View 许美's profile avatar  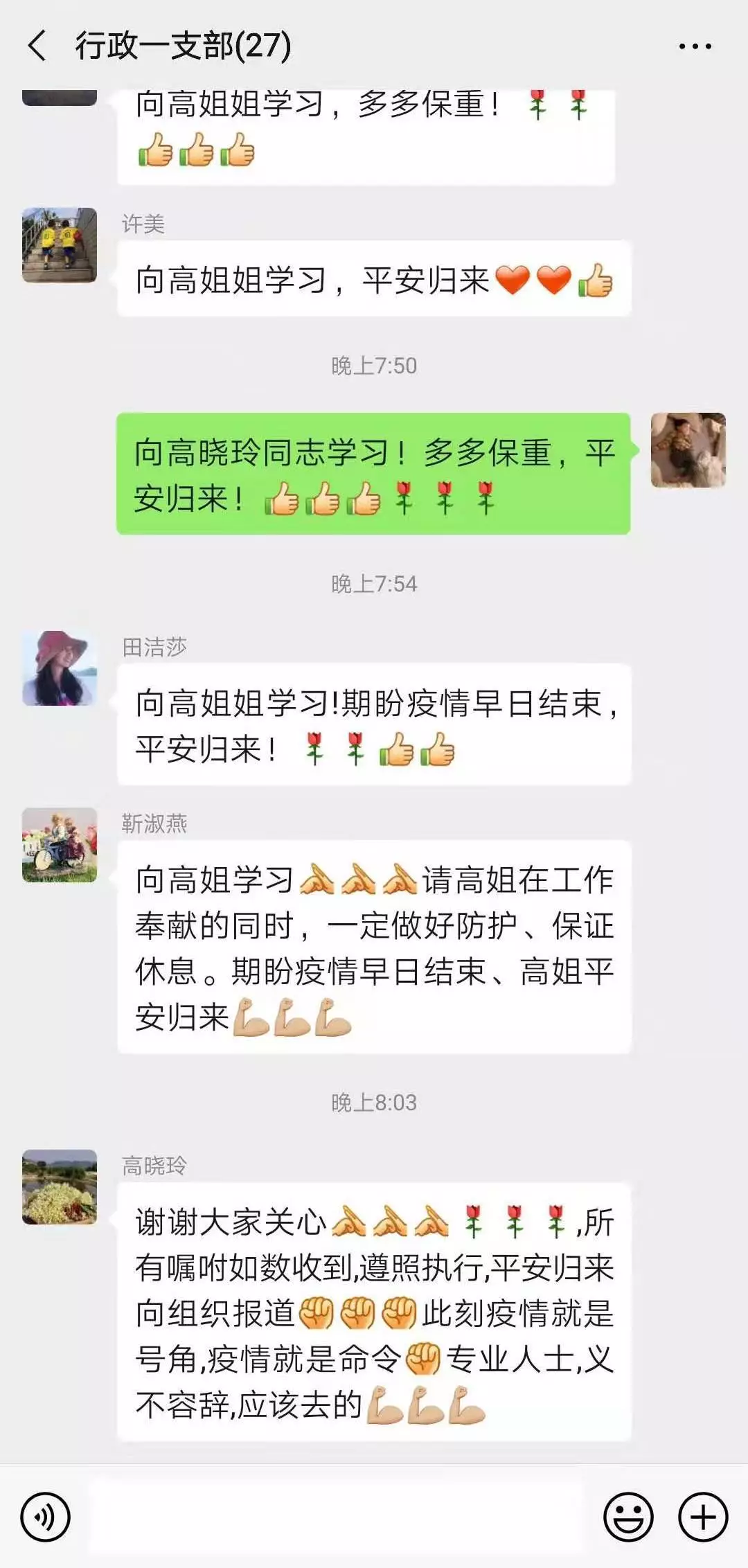click(60, 245)
